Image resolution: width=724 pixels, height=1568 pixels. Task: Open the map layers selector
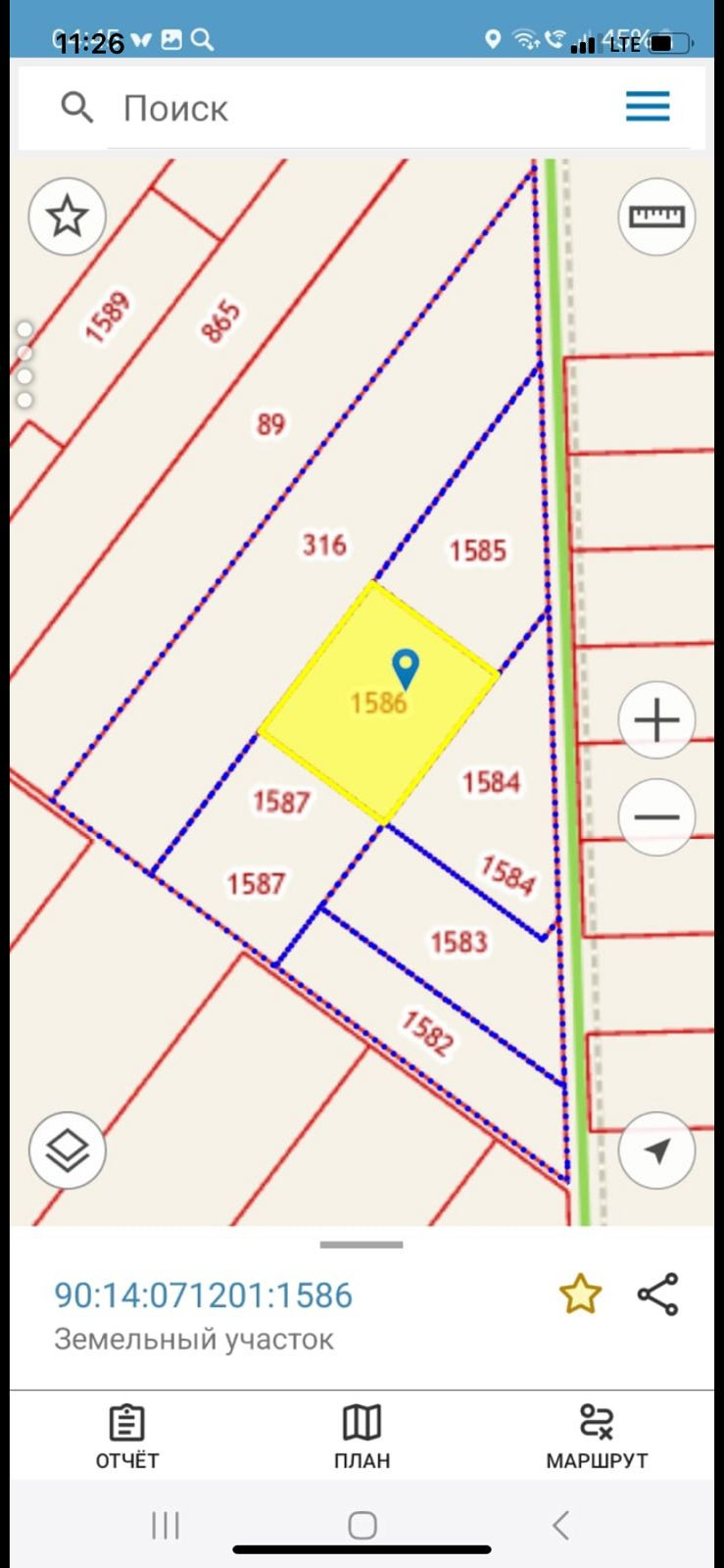(67, 1151)
